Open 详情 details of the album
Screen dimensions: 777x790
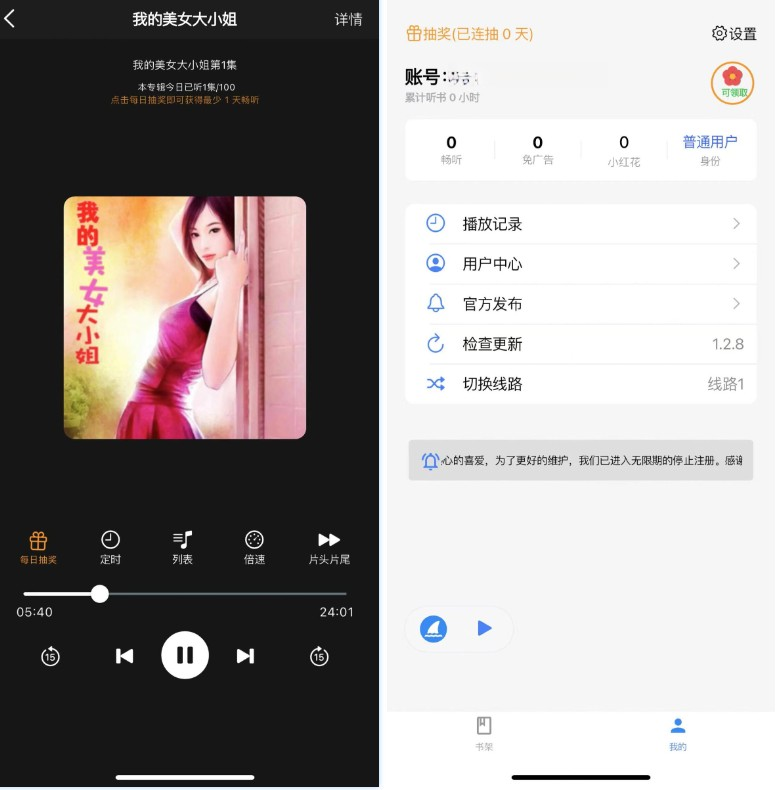point(348,19)
